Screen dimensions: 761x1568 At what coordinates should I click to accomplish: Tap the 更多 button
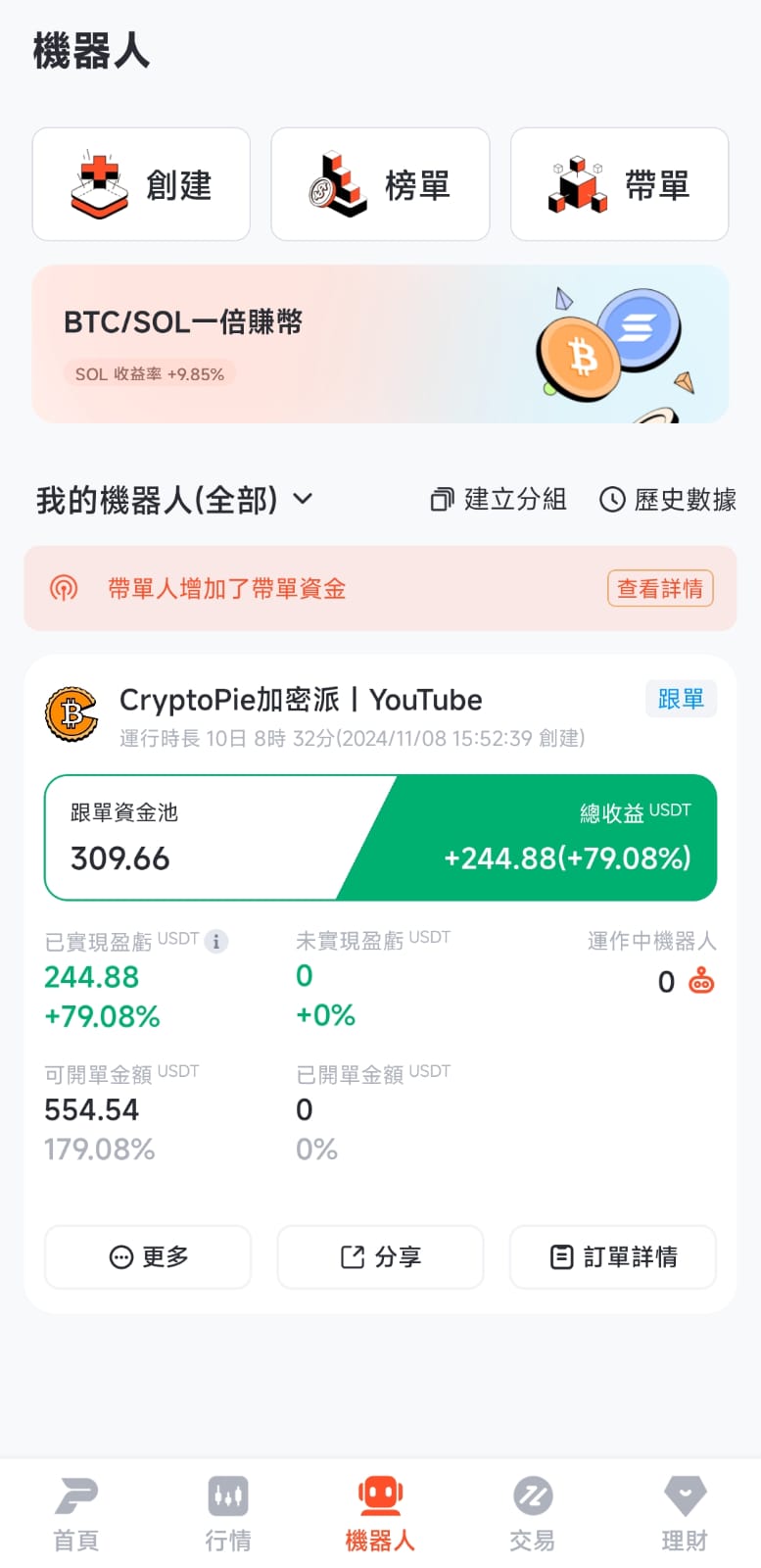coord(148,1256)
